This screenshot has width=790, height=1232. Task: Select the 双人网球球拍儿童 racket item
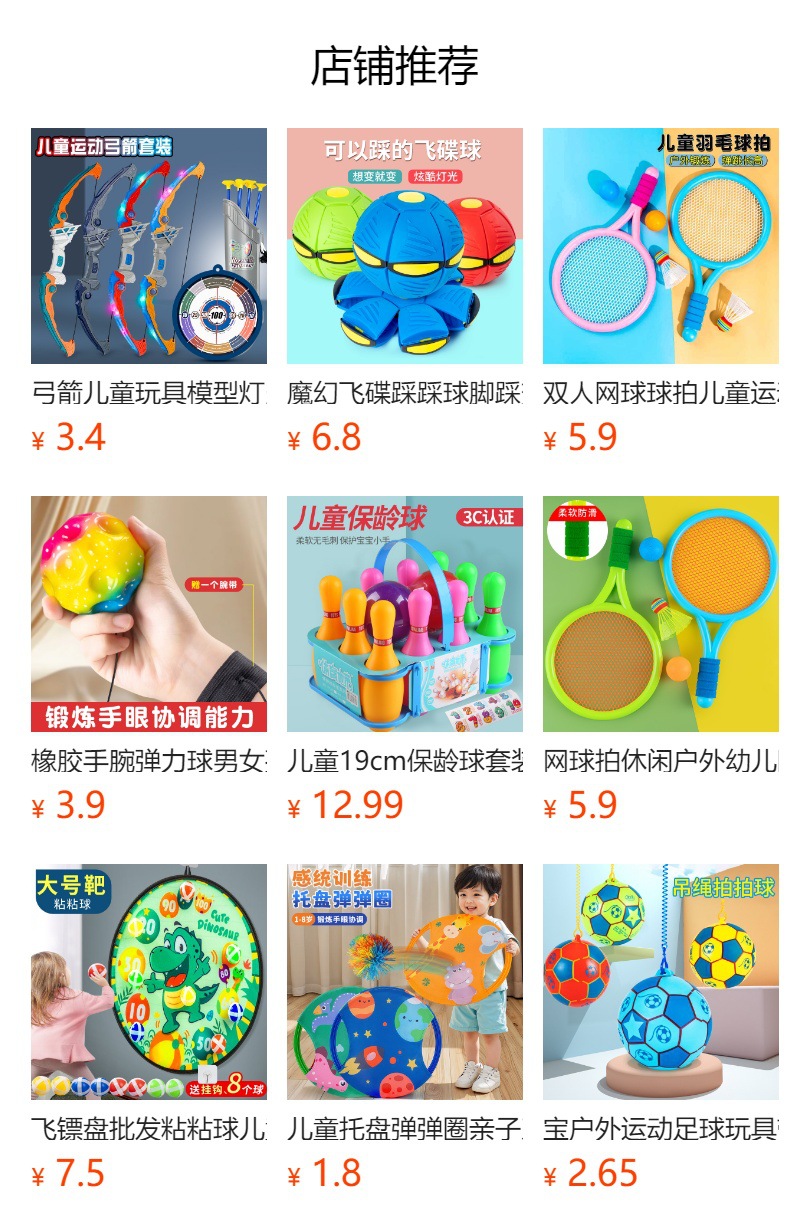(661, 246)
